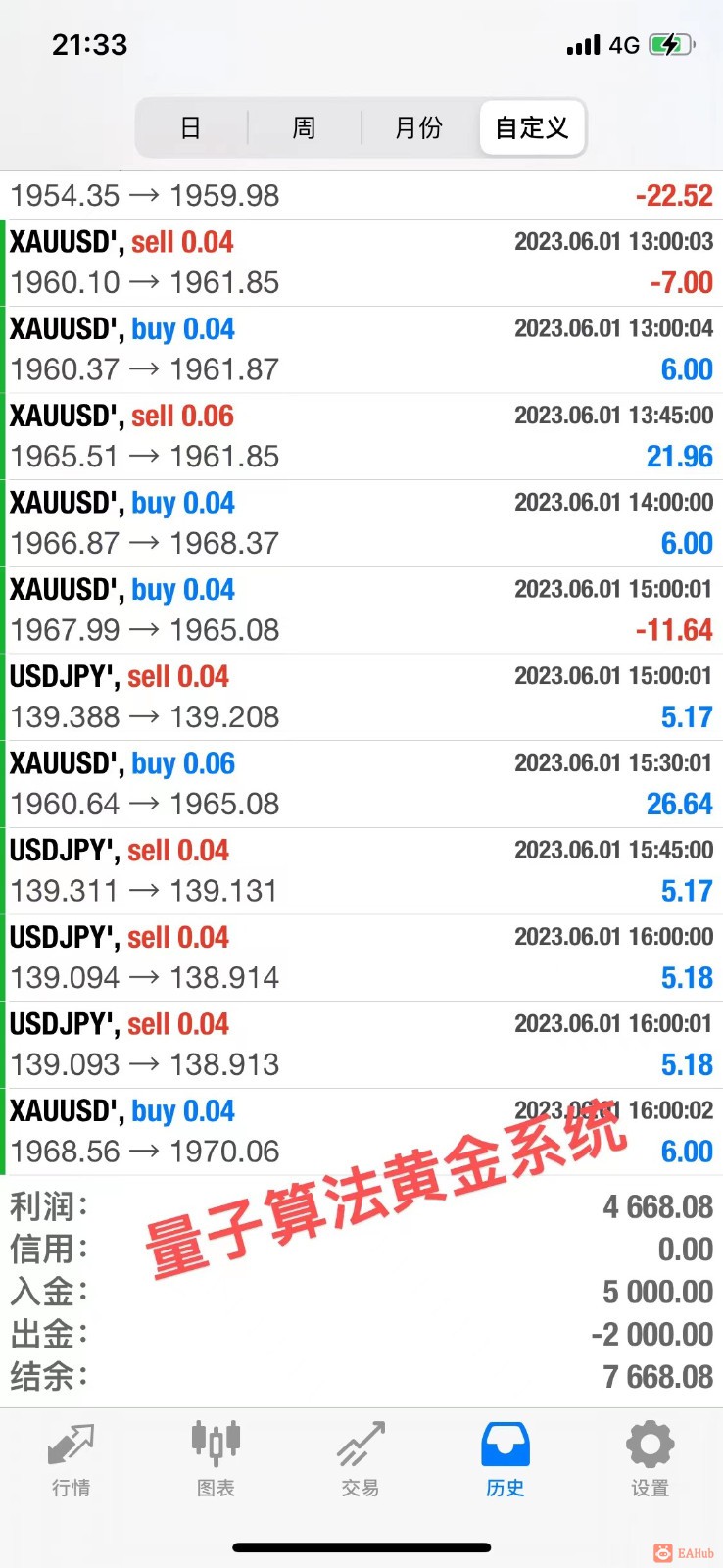723x1568 pixels.
Task: Tap the 历史 tab
Action: (x=506, y=1460)
